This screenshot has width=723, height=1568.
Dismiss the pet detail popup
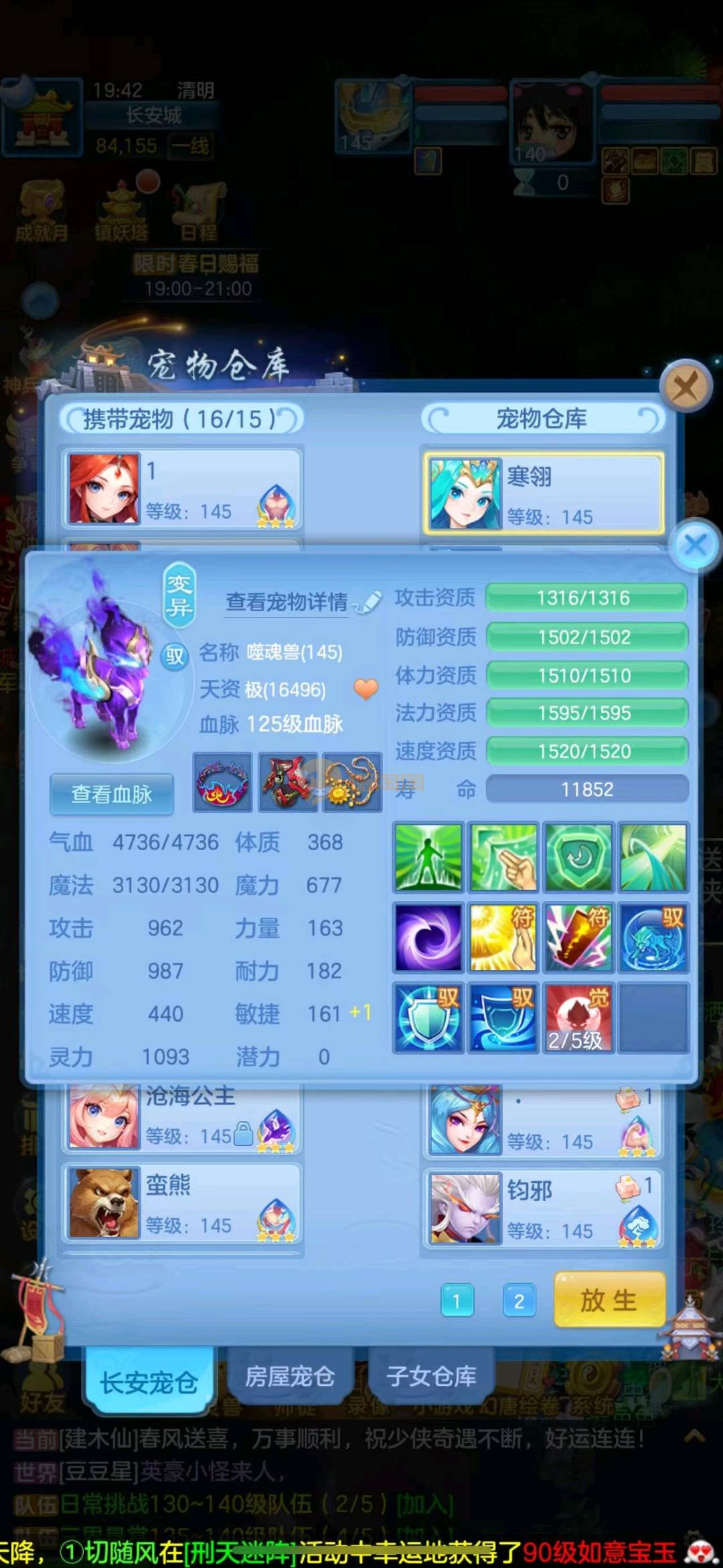point(696,545)
